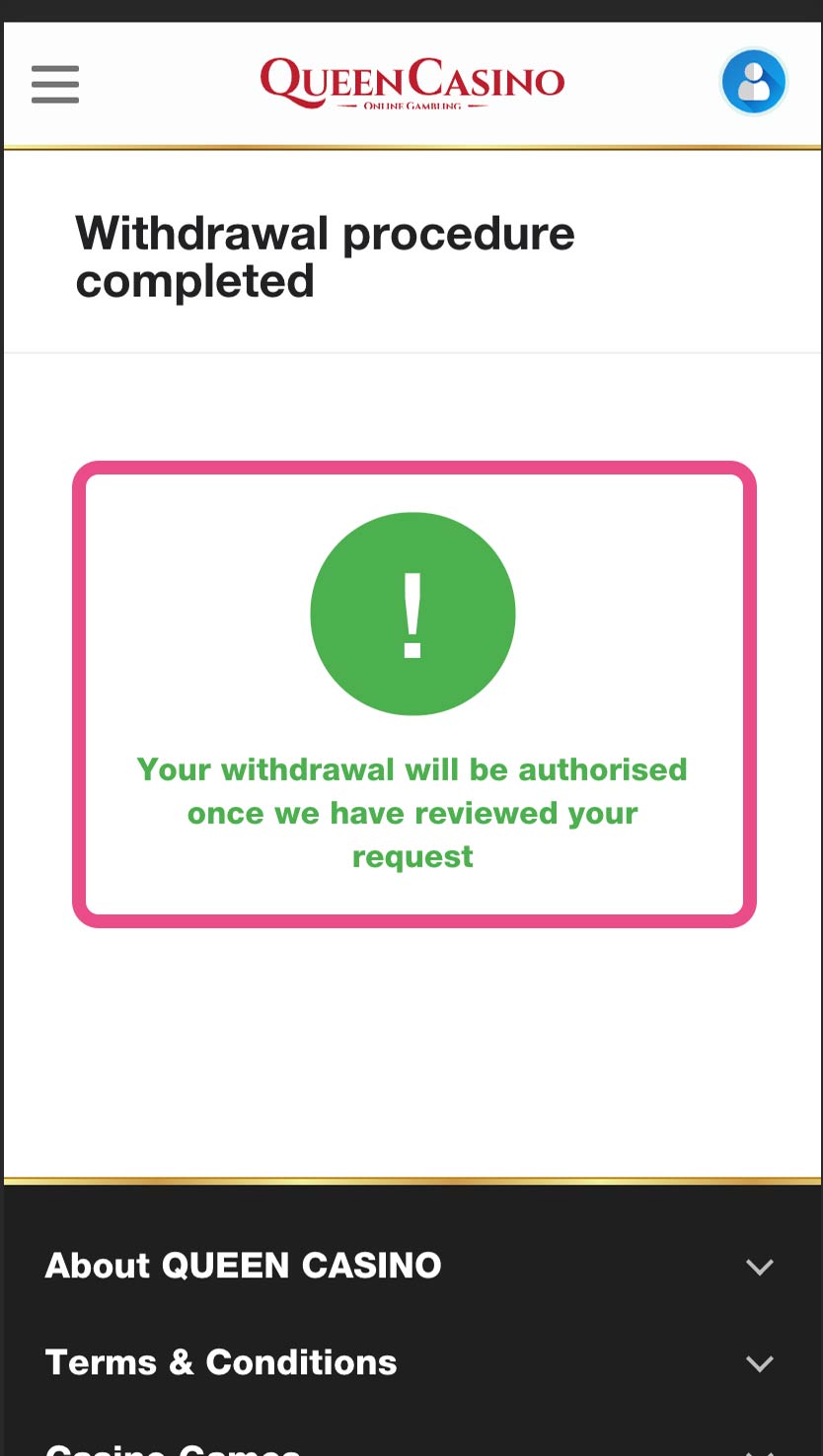Expand the About QUEEN CASINO section
Screen dimensions: 823x1456
(x=411, y=1266)
